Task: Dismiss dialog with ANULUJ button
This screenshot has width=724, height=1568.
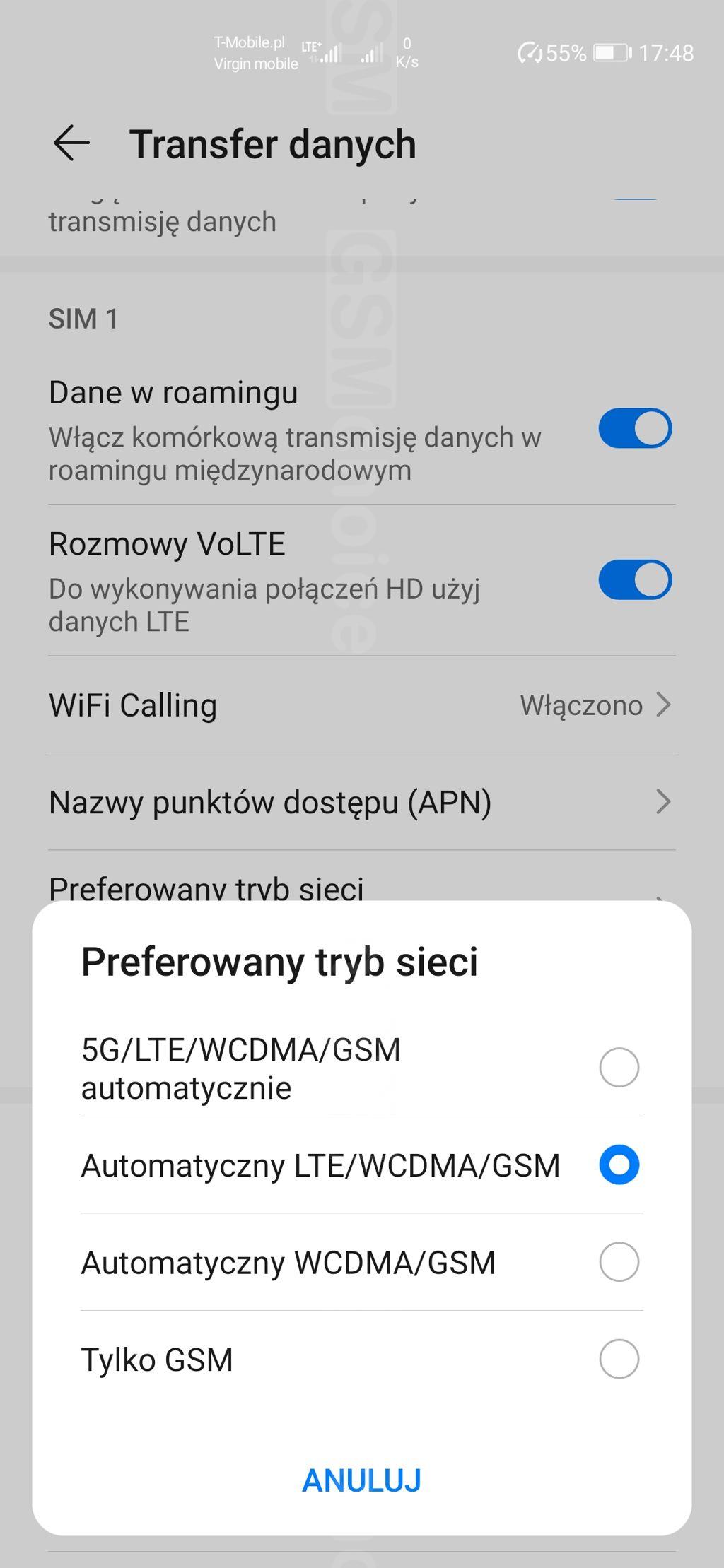Action: point(361,1481)
